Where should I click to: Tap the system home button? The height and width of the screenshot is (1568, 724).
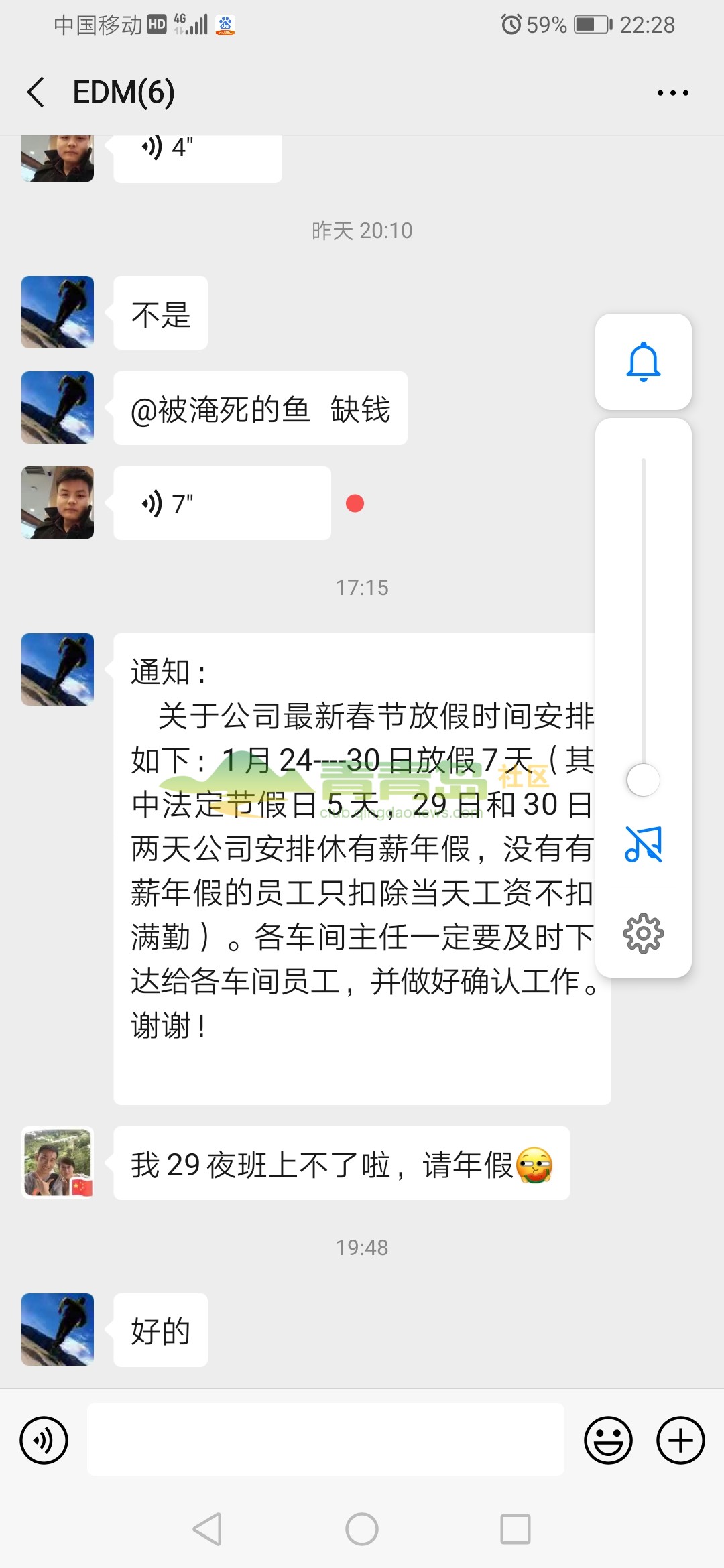coord(362,1529)
